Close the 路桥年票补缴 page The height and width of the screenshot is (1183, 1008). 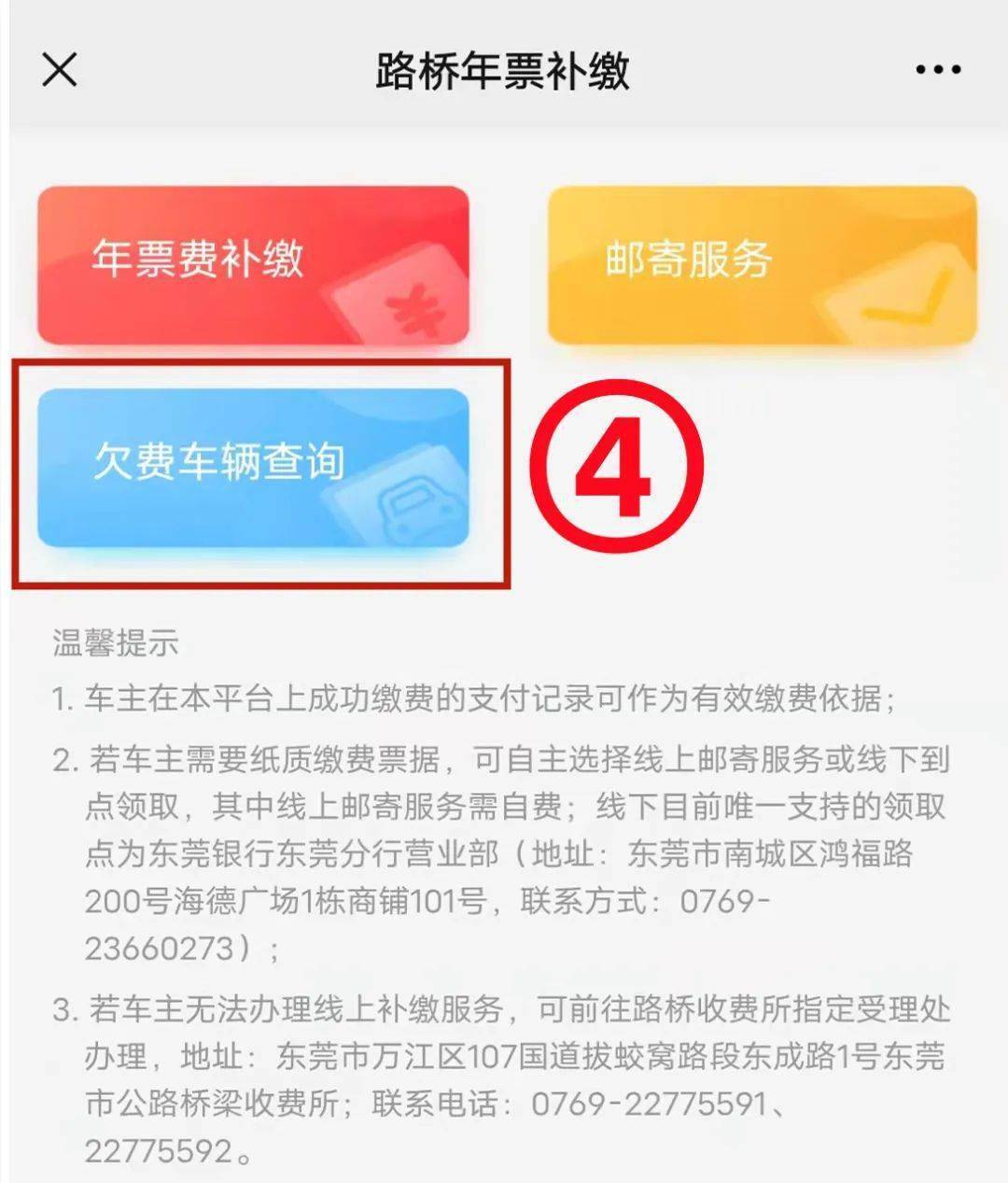point(60,70)
